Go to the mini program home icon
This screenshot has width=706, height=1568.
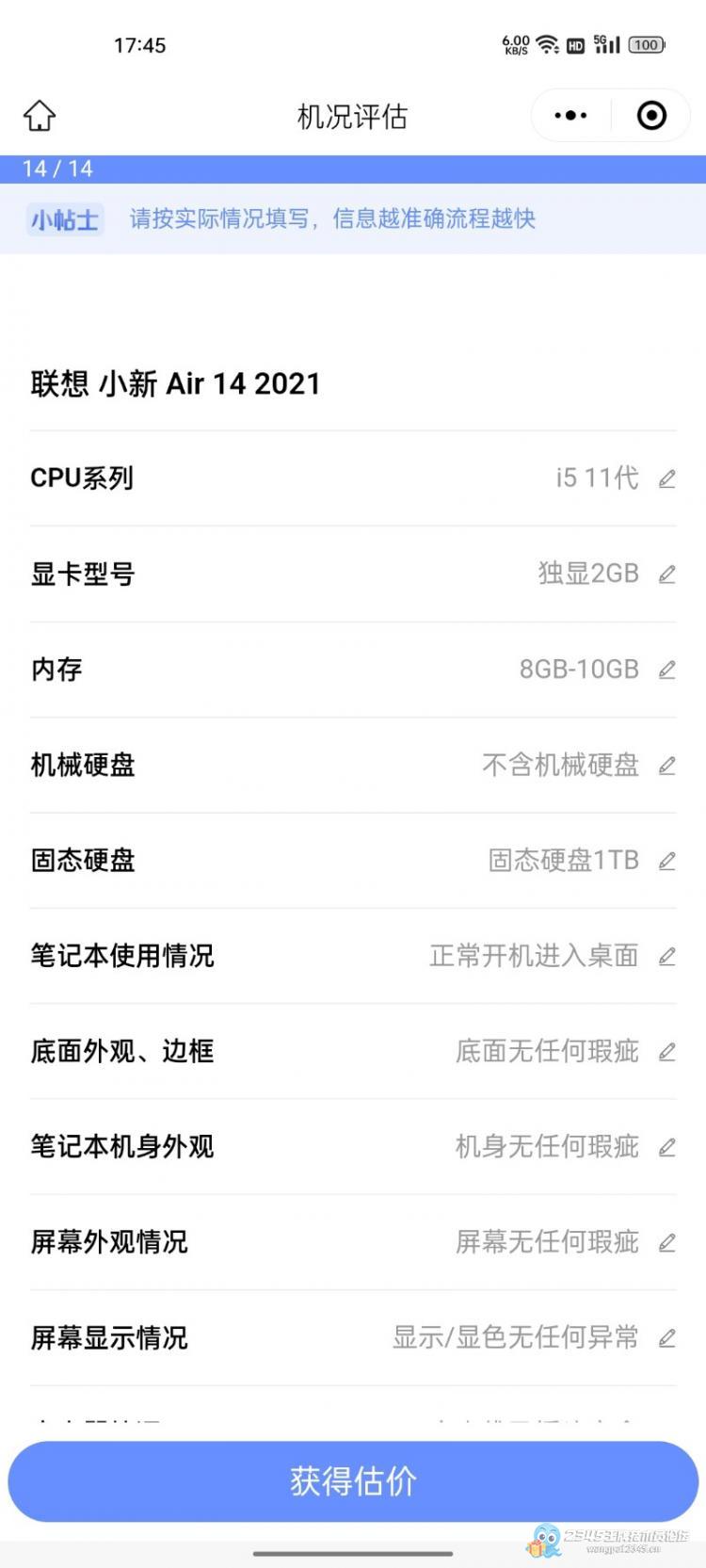(40, 116)
